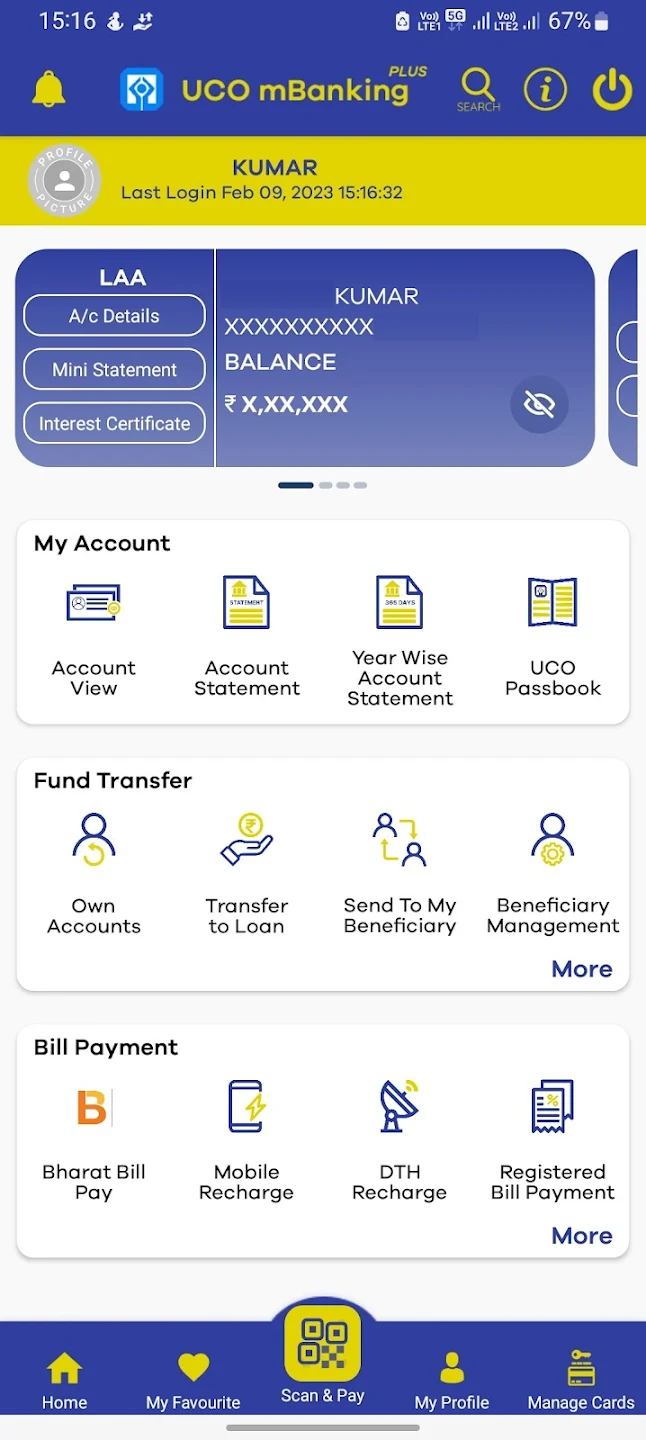Open Send To My Beneficiary

[400, 872]
